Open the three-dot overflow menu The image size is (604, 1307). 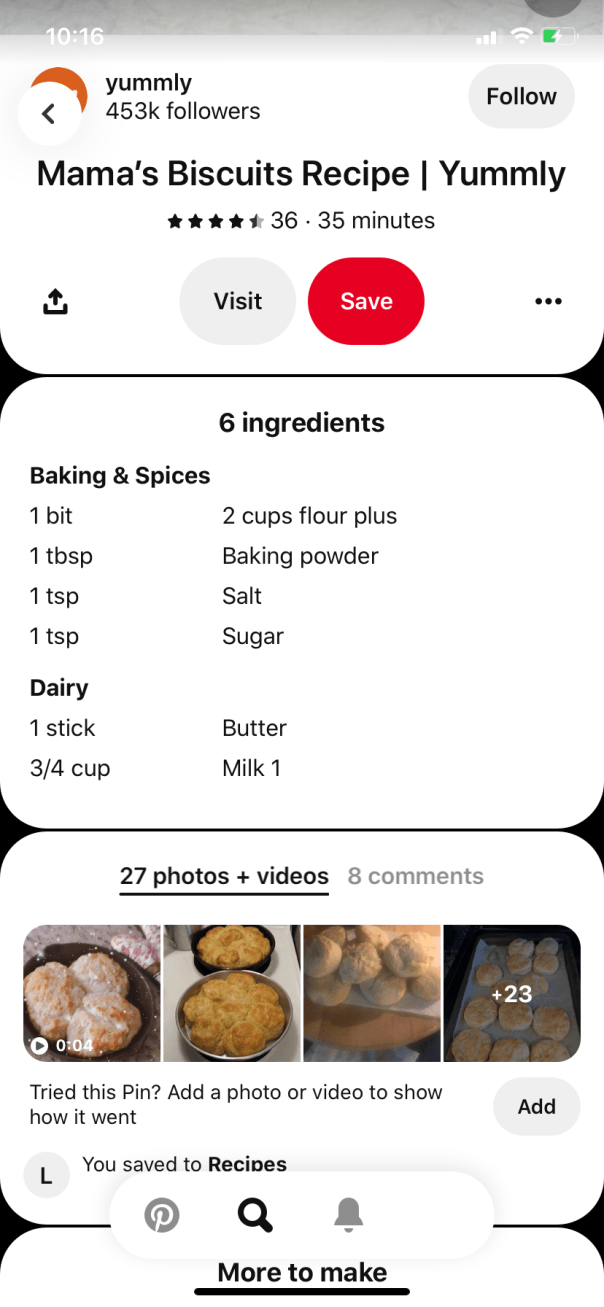[x=548, y=301]
